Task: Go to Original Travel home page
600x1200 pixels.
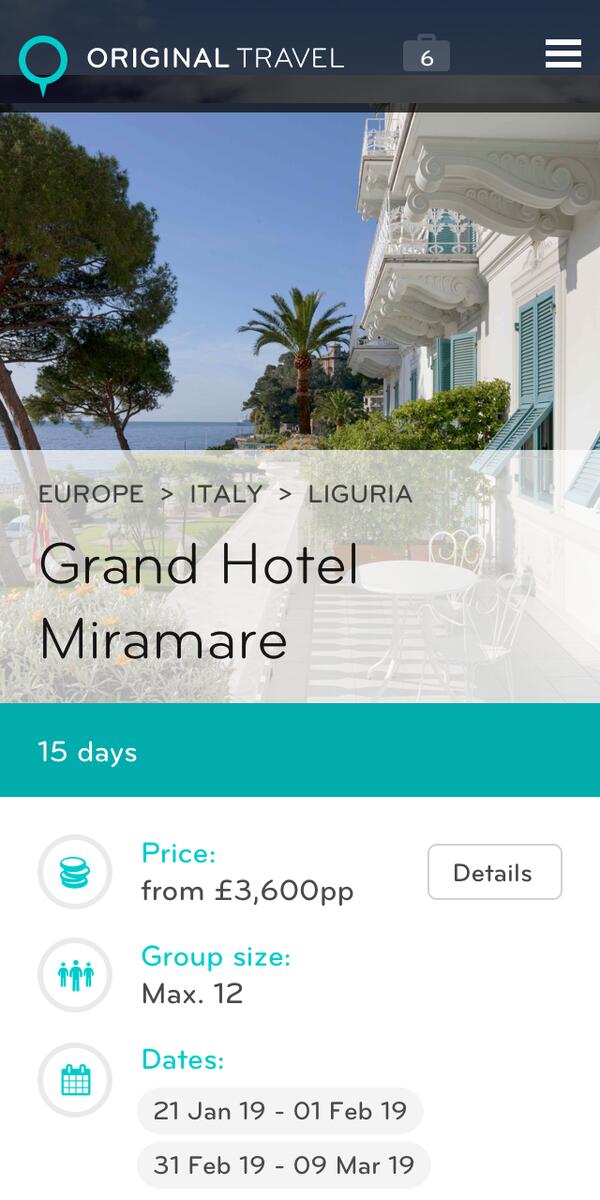Action: pyautogui.click(x=182, y=60)
